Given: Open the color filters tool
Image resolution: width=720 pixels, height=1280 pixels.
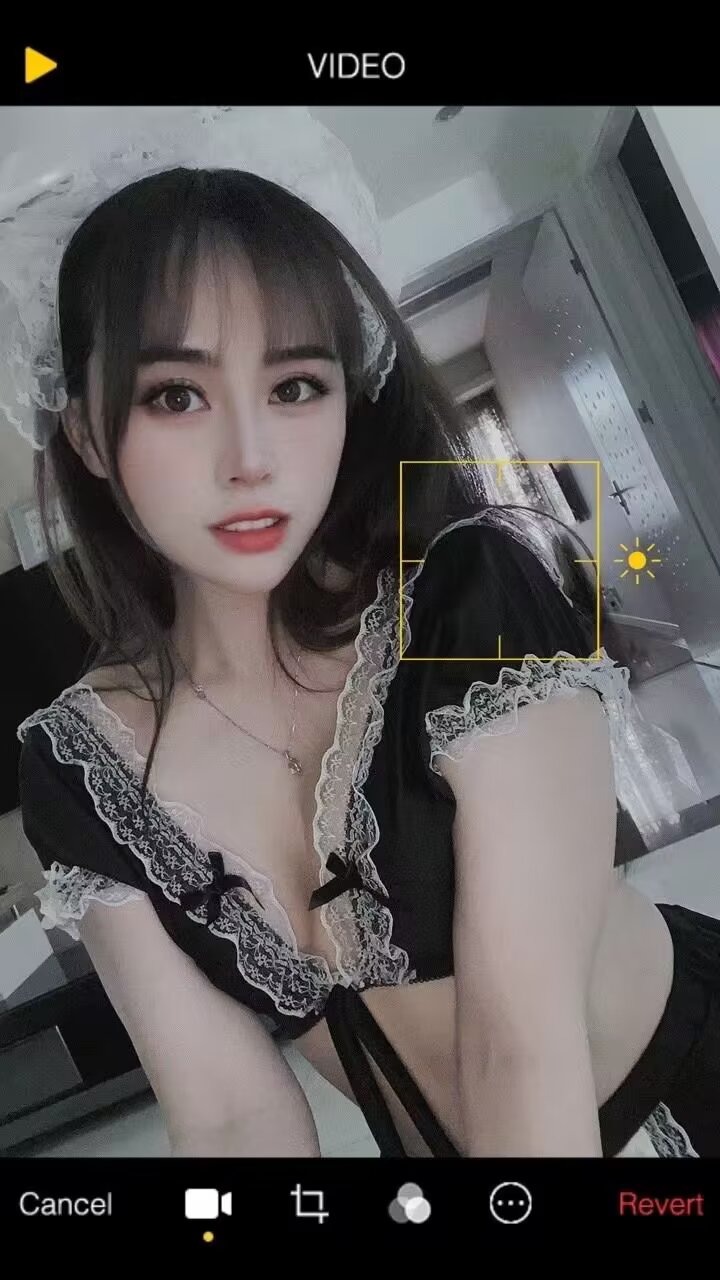Looking at the screenshot, I should [x=409, y=1205].
